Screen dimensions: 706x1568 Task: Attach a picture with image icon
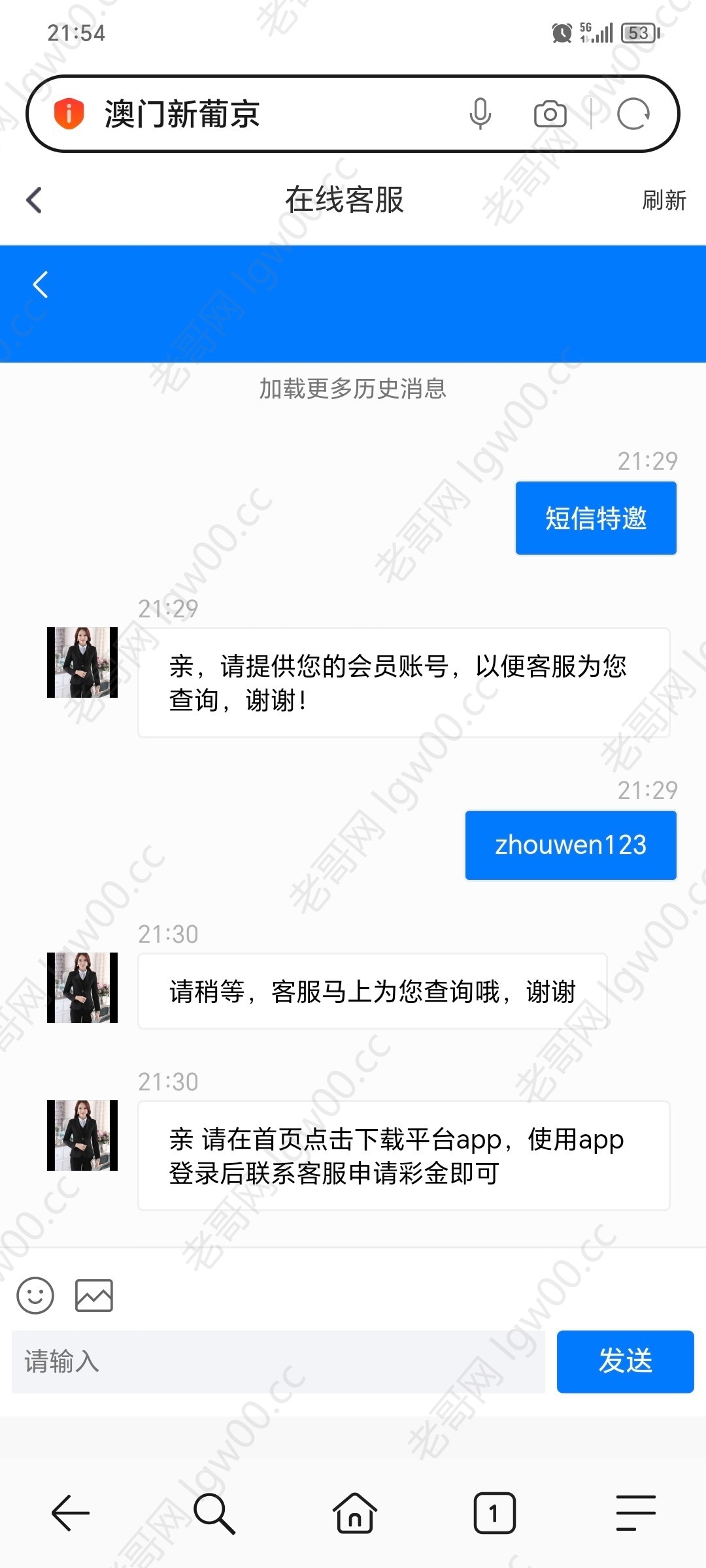94,1295
